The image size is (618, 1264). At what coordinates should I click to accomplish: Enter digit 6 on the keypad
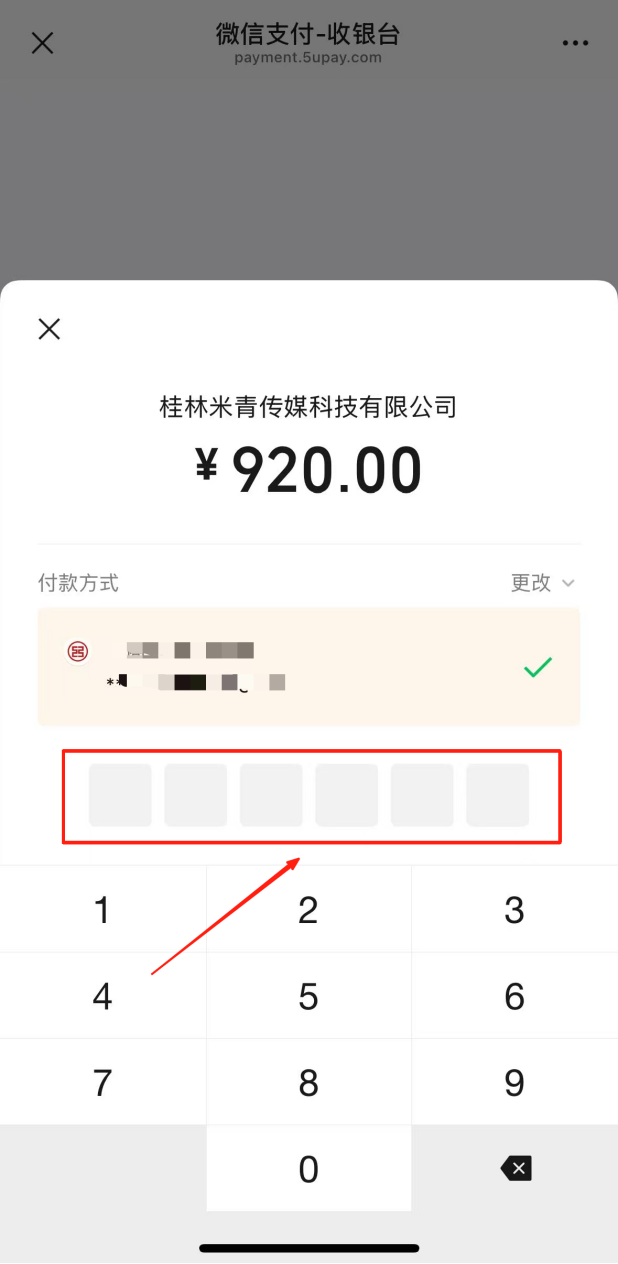(515, 995)
